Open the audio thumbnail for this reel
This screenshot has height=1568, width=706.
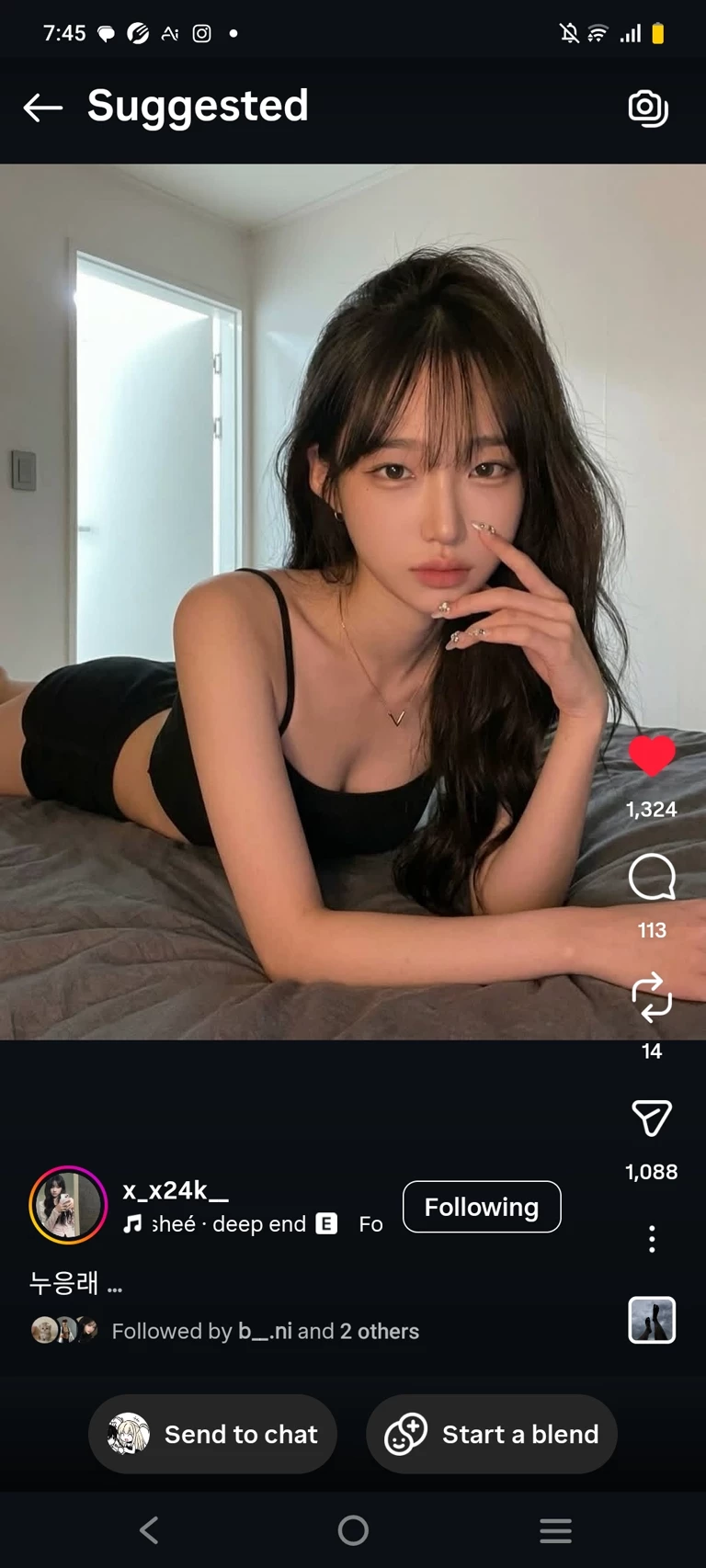pyautogui.click(x=652, y=1320)
